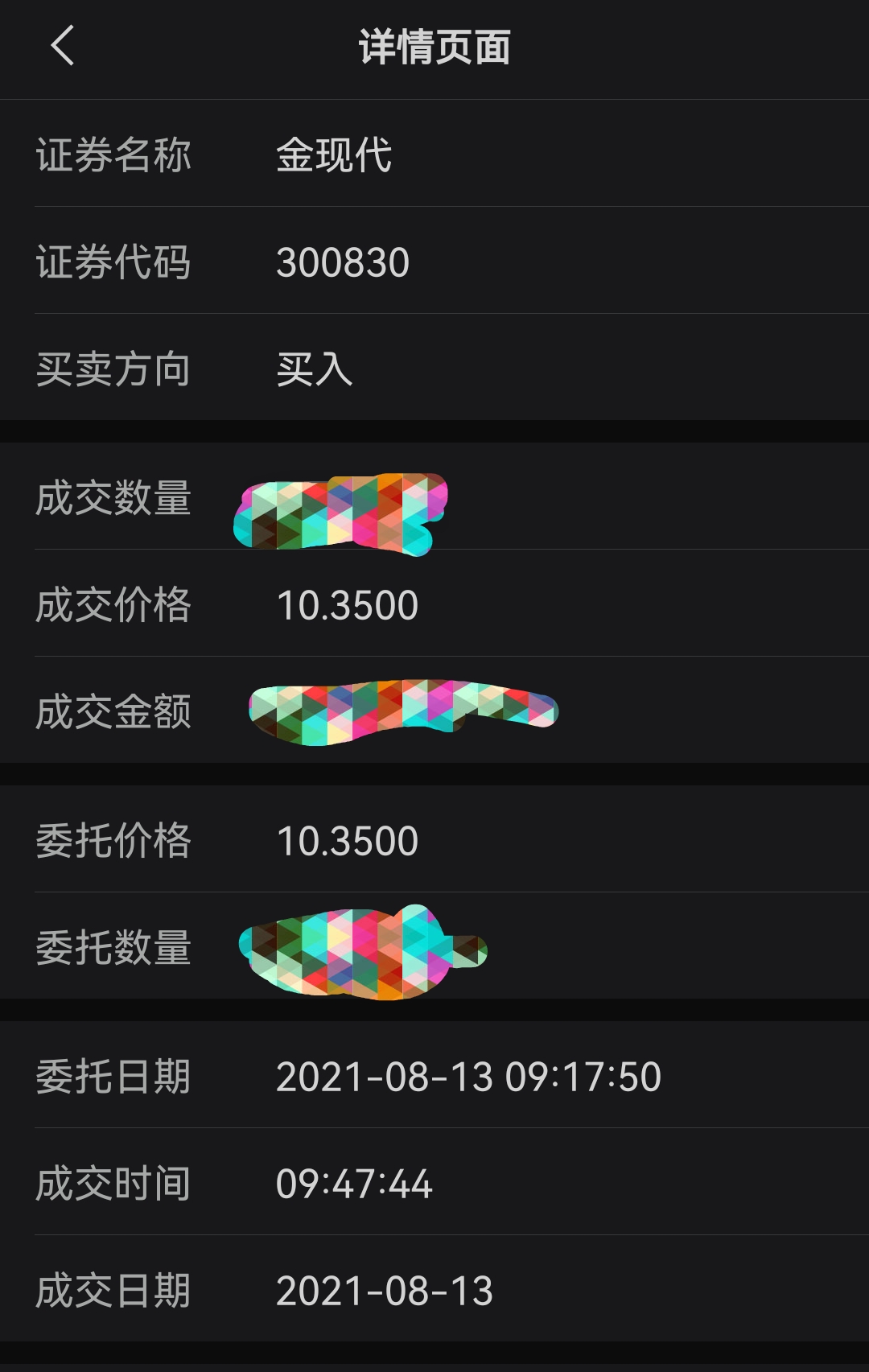This screenshot has width=869, height=1372.
Task: Select the entrust price 10.3500
Action: pos(346,839)
